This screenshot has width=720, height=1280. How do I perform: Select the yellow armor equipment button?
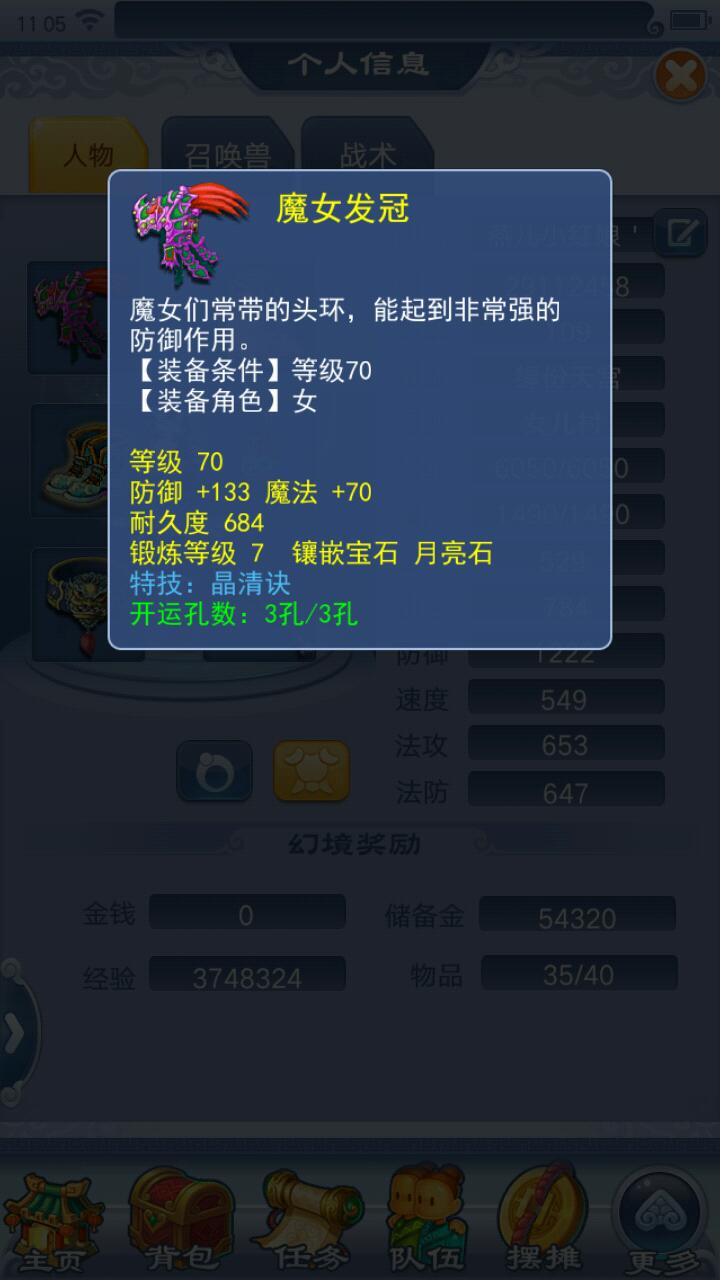pos(311,771)
